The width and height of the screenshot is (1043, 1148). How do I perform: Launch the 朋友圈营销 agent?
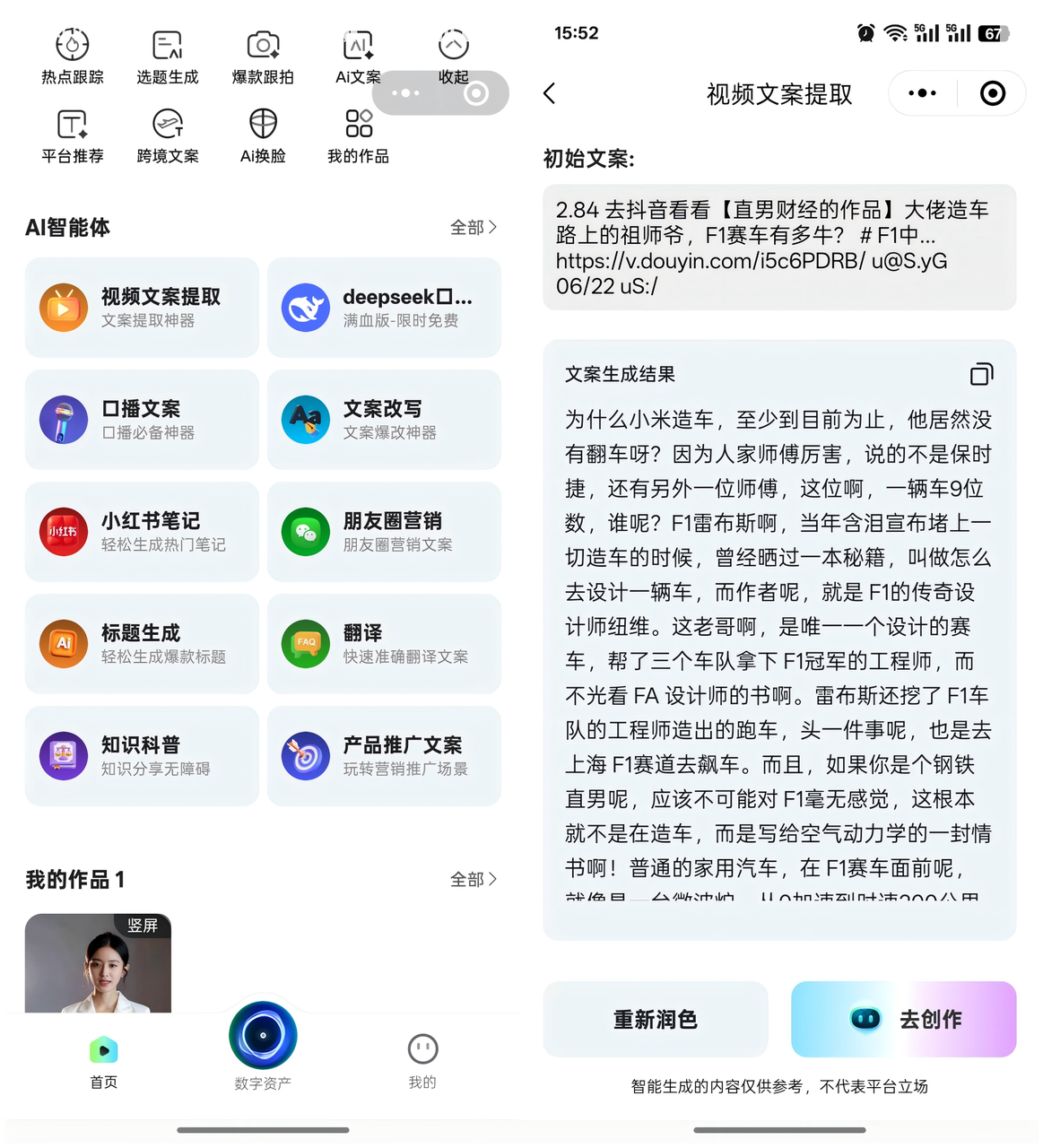click(384, 532)
